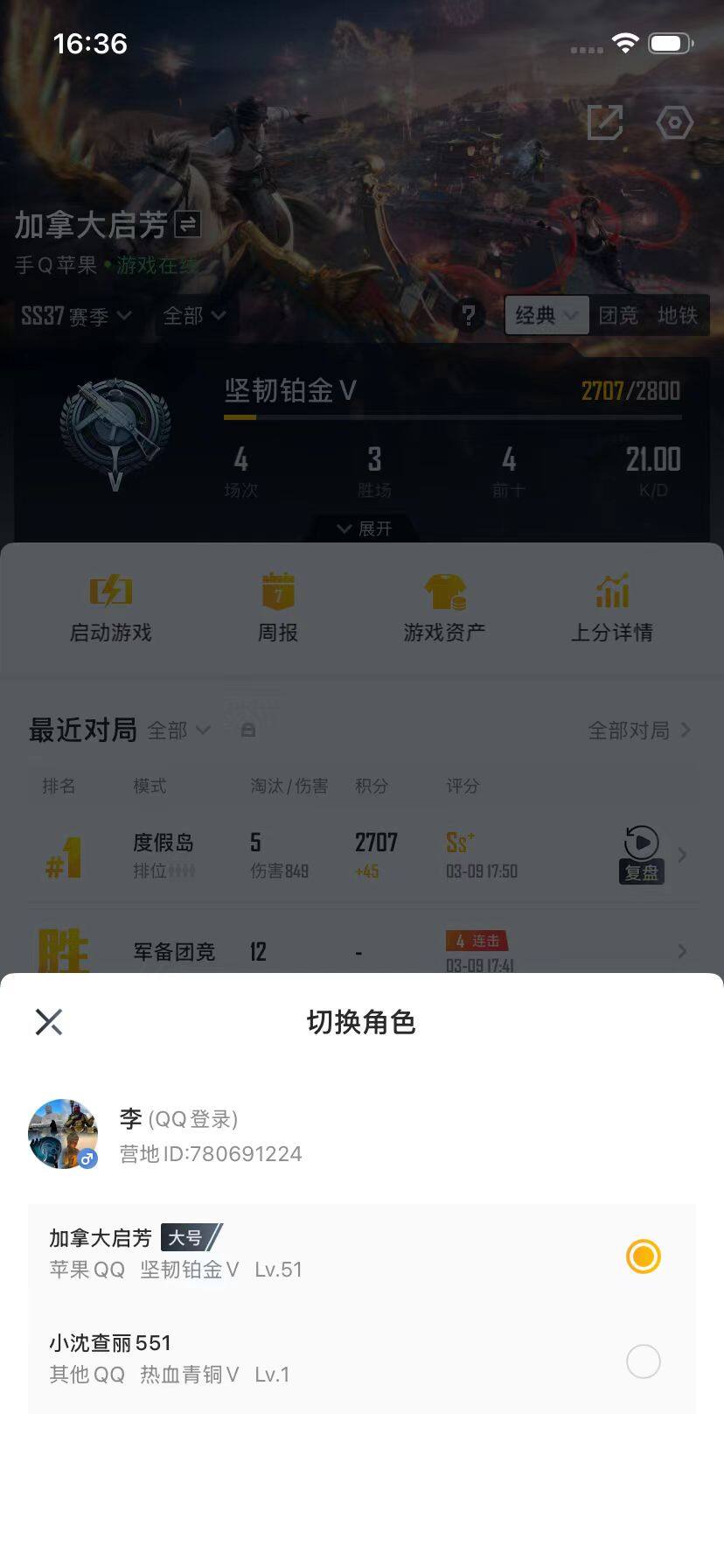The height and width of the screenshot is (1568, 724).
Task: Click the help question mark icon
Action: (469, 316)
